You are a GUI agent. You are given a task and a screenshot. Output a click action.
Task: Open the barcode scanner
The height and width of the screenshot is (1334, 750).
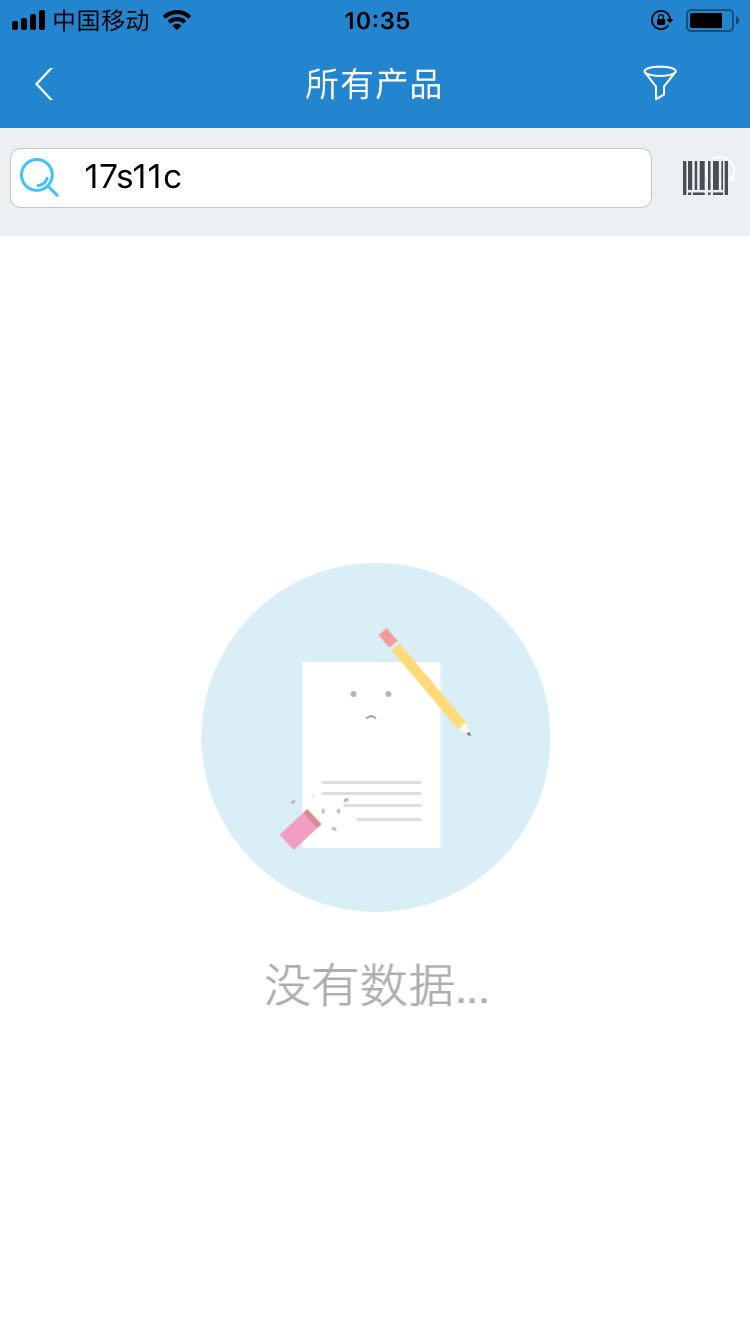706,178
